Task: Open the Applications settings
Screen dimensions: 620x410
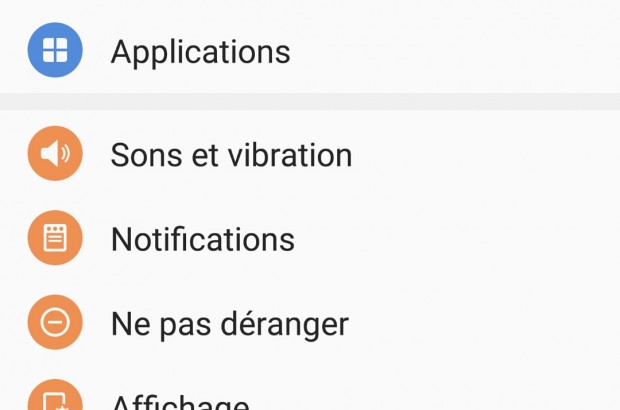Action: [200, 51]
